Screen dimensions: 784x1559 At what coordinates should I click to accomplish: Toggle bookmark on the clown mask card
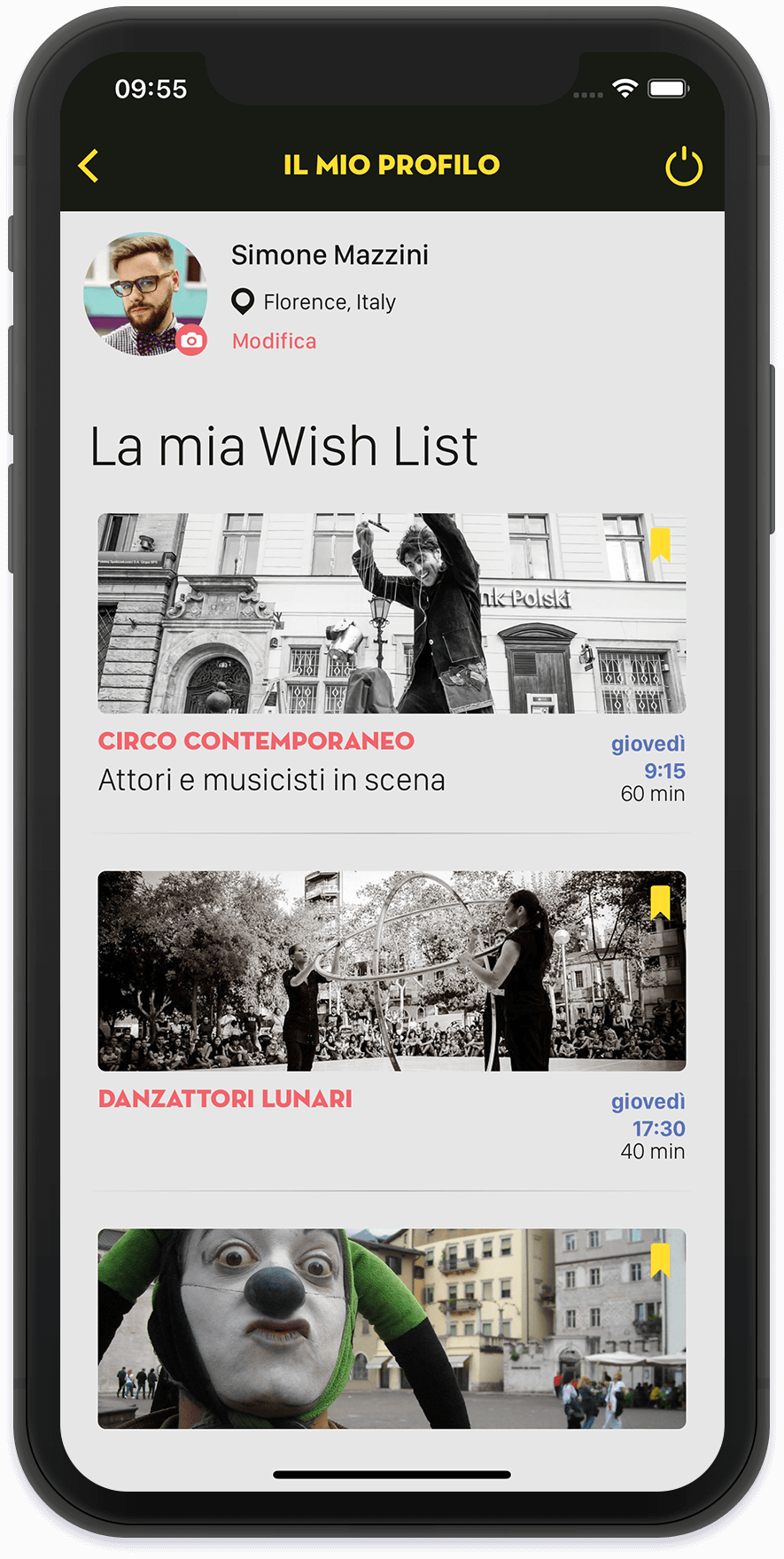[x=660, y=1259]
